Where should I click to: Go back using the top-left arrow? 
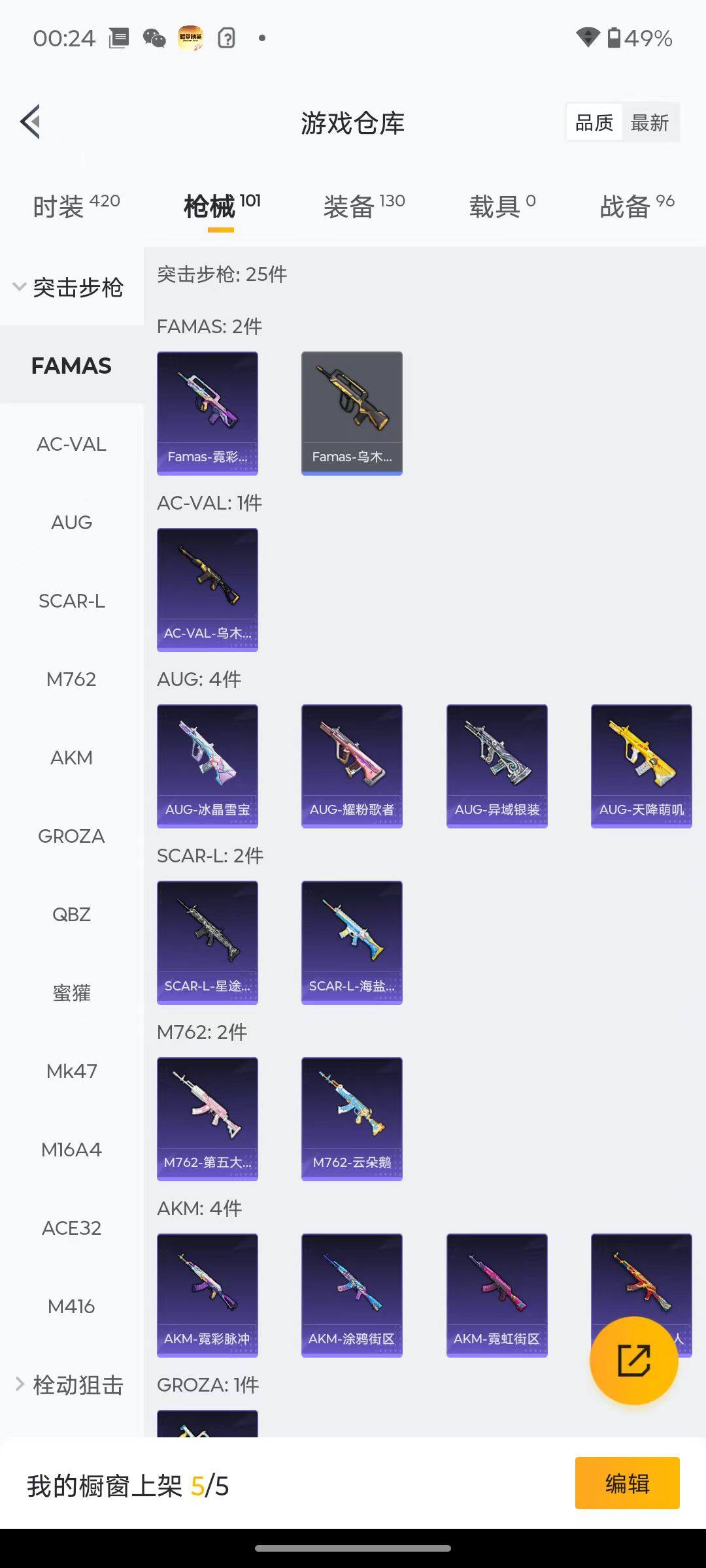[31, 122]
